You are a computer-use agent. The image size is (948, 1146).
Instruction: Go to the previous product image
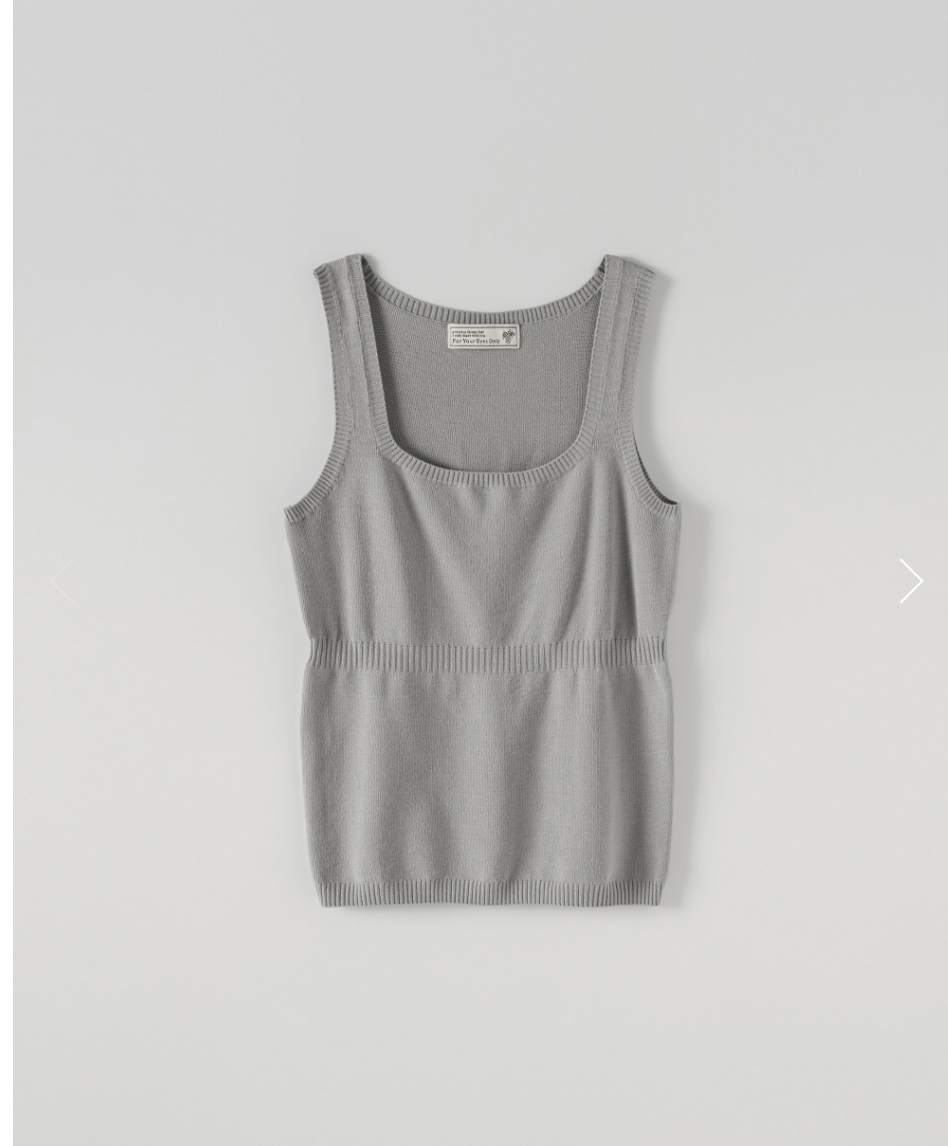(x=62, y=581)
